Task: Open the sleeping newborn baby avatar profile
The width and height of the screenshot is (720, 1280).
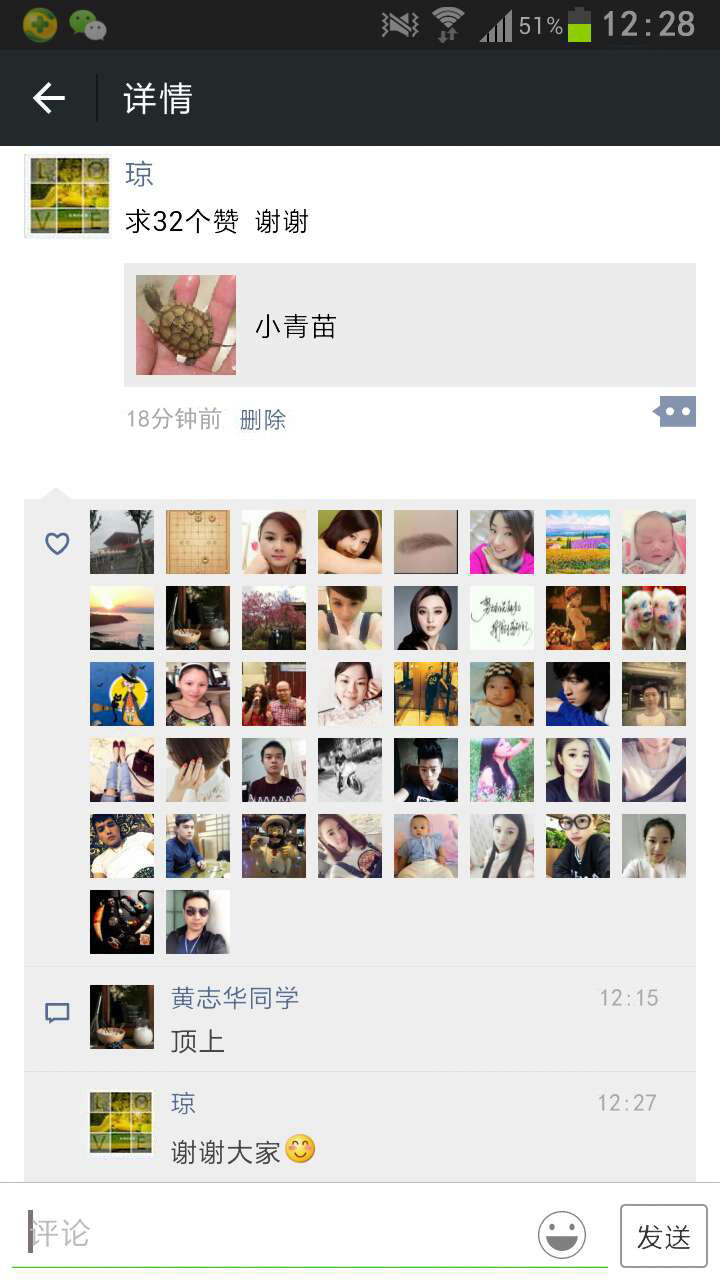Action: 654,542
